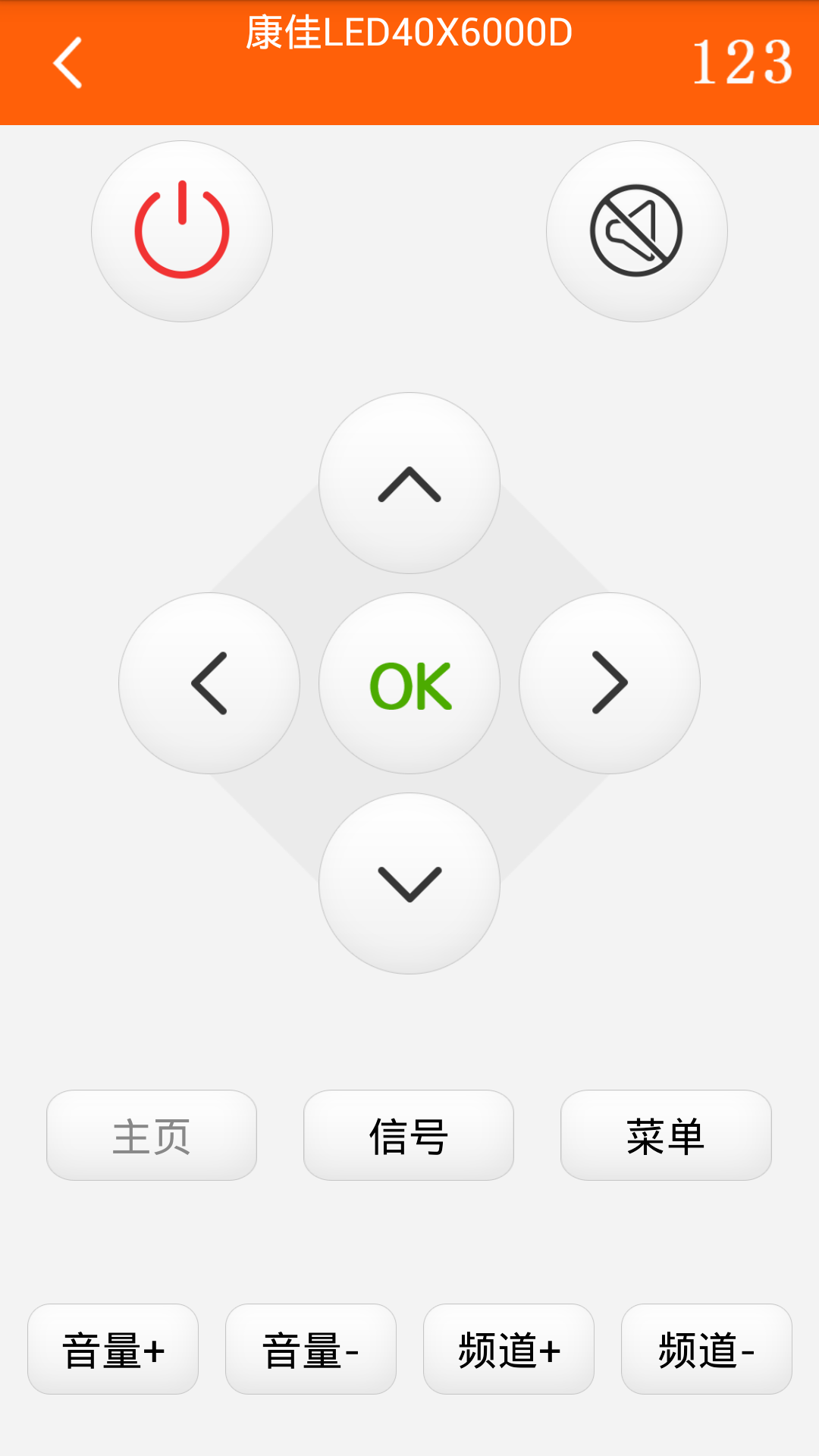This screenshot has height=1456, width=819.
Task: Mute the TV sound
Action: coord(636,231)
